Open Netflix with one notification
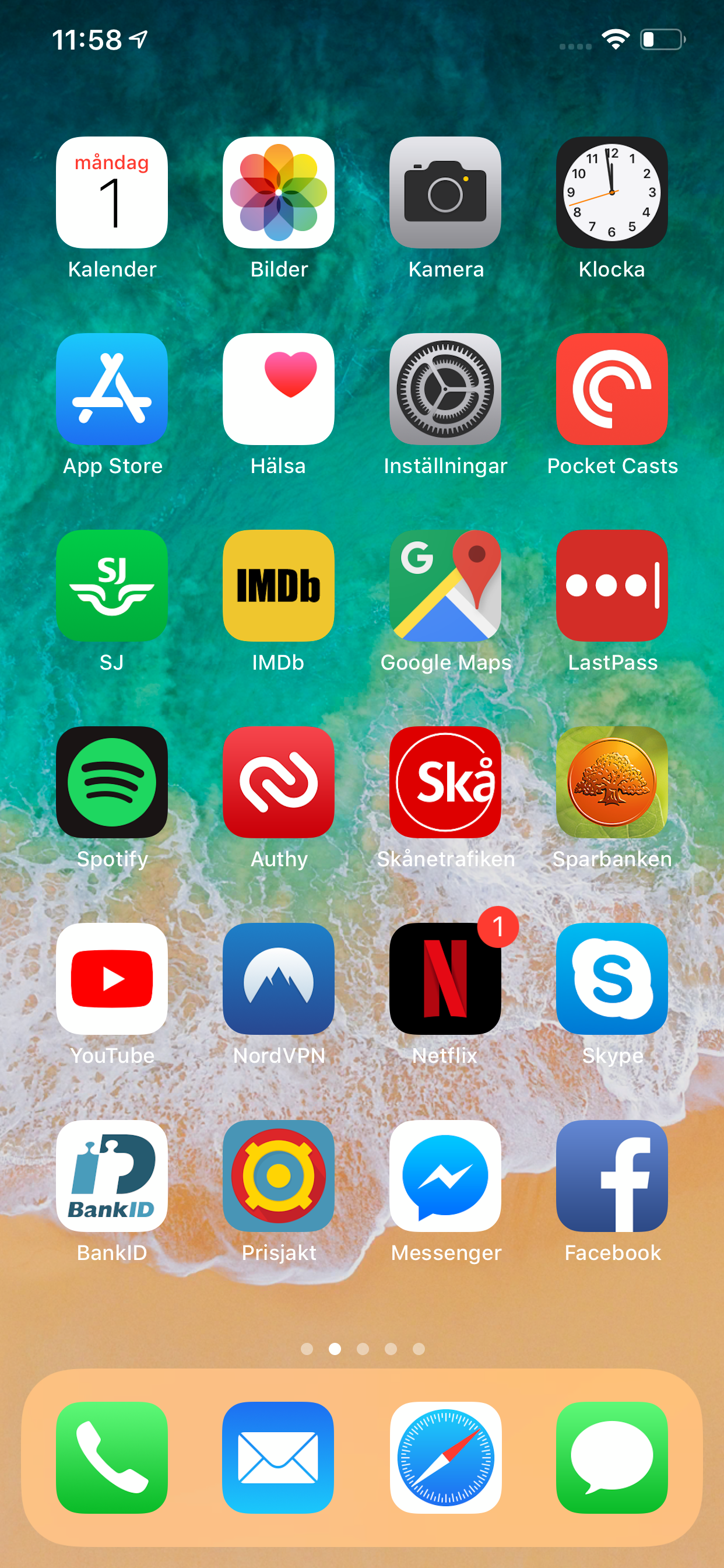 tap(445, 979)
